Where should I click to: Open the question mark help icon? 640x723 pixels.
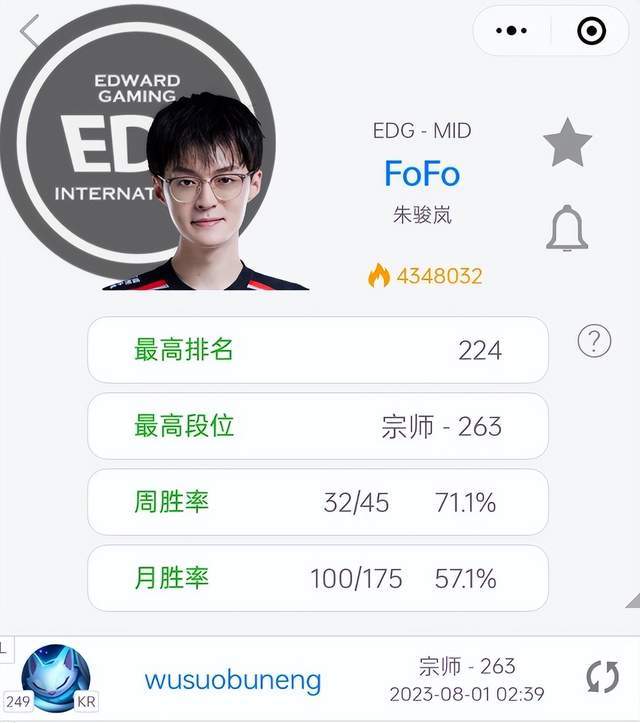(x=594, y=342)
